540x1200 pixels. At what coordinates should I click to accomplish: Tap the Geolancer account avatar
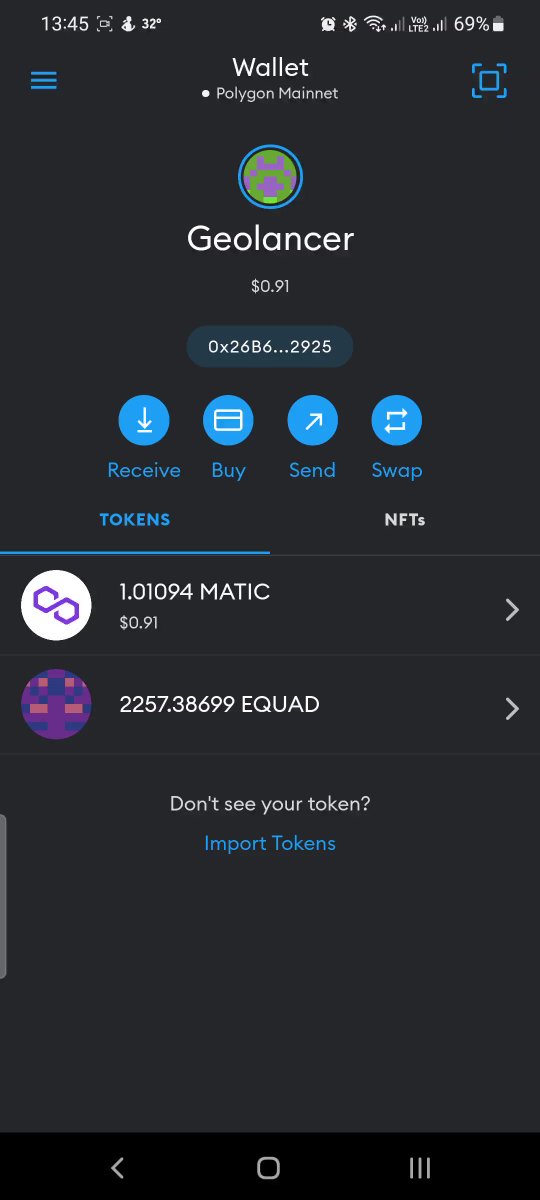point(270,177)
